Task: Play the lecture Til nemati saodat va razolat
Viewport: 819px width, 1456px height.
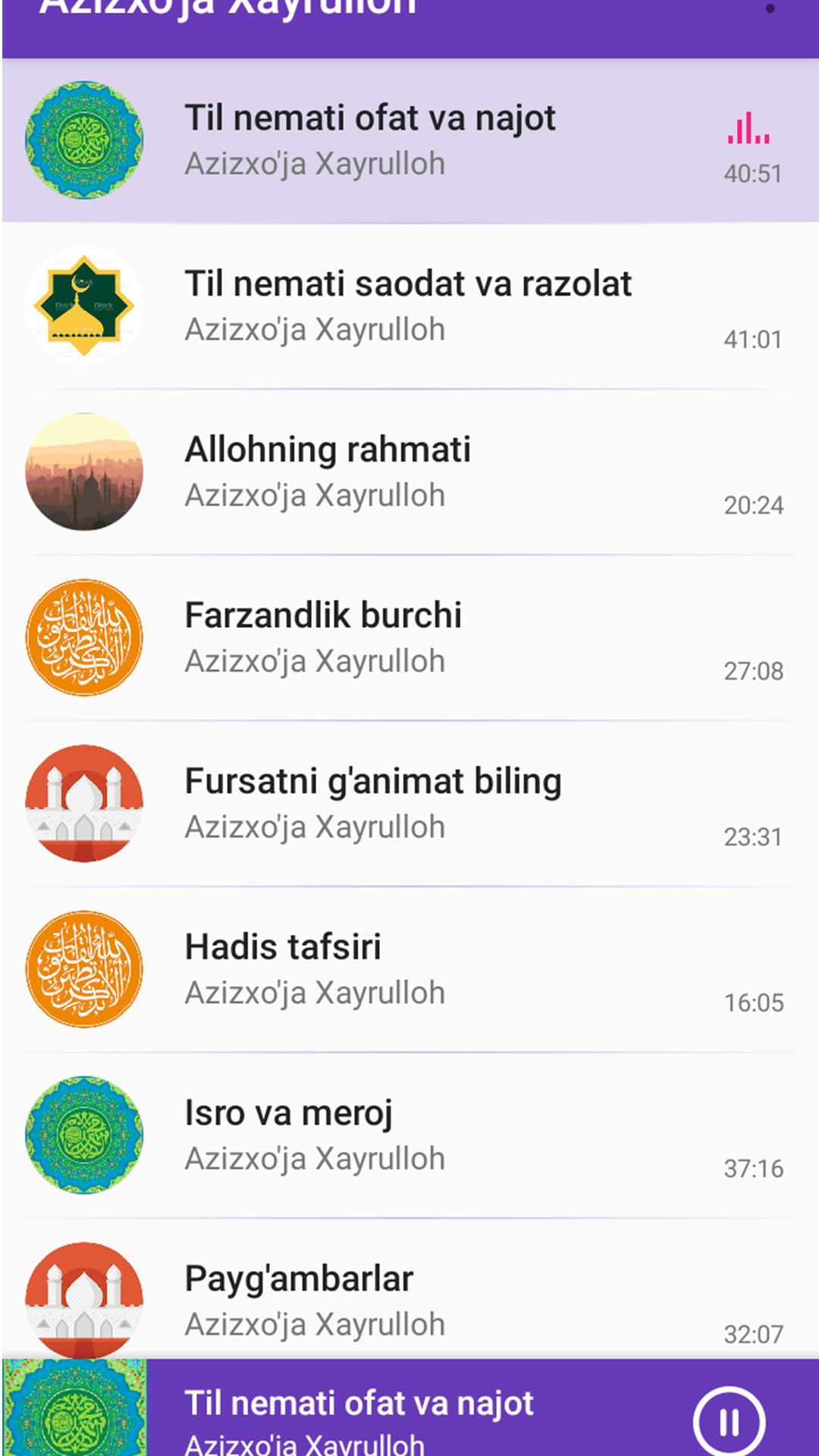Action: coord(409,306)
